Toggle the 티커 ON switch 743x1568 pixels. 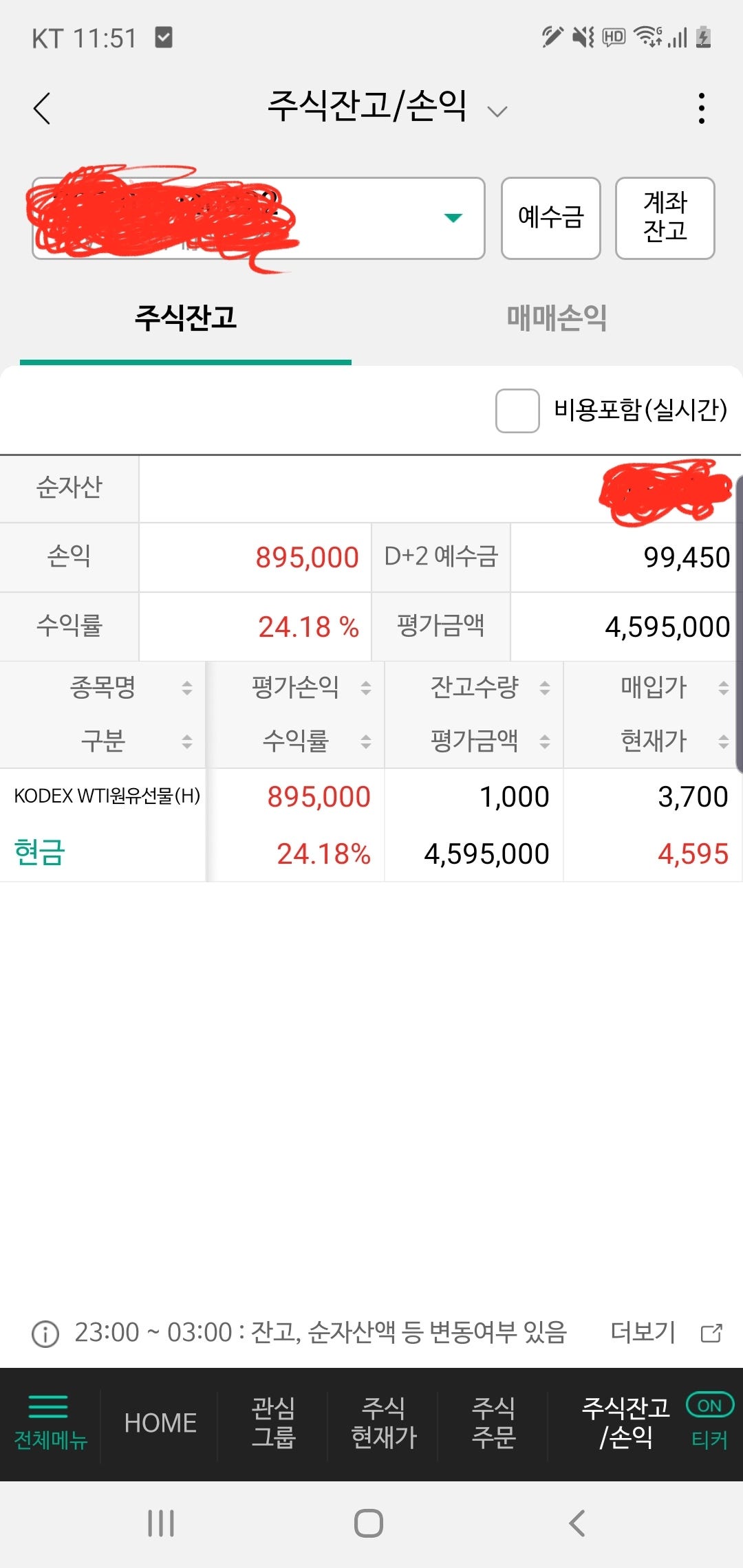[x=709, y=1406]
